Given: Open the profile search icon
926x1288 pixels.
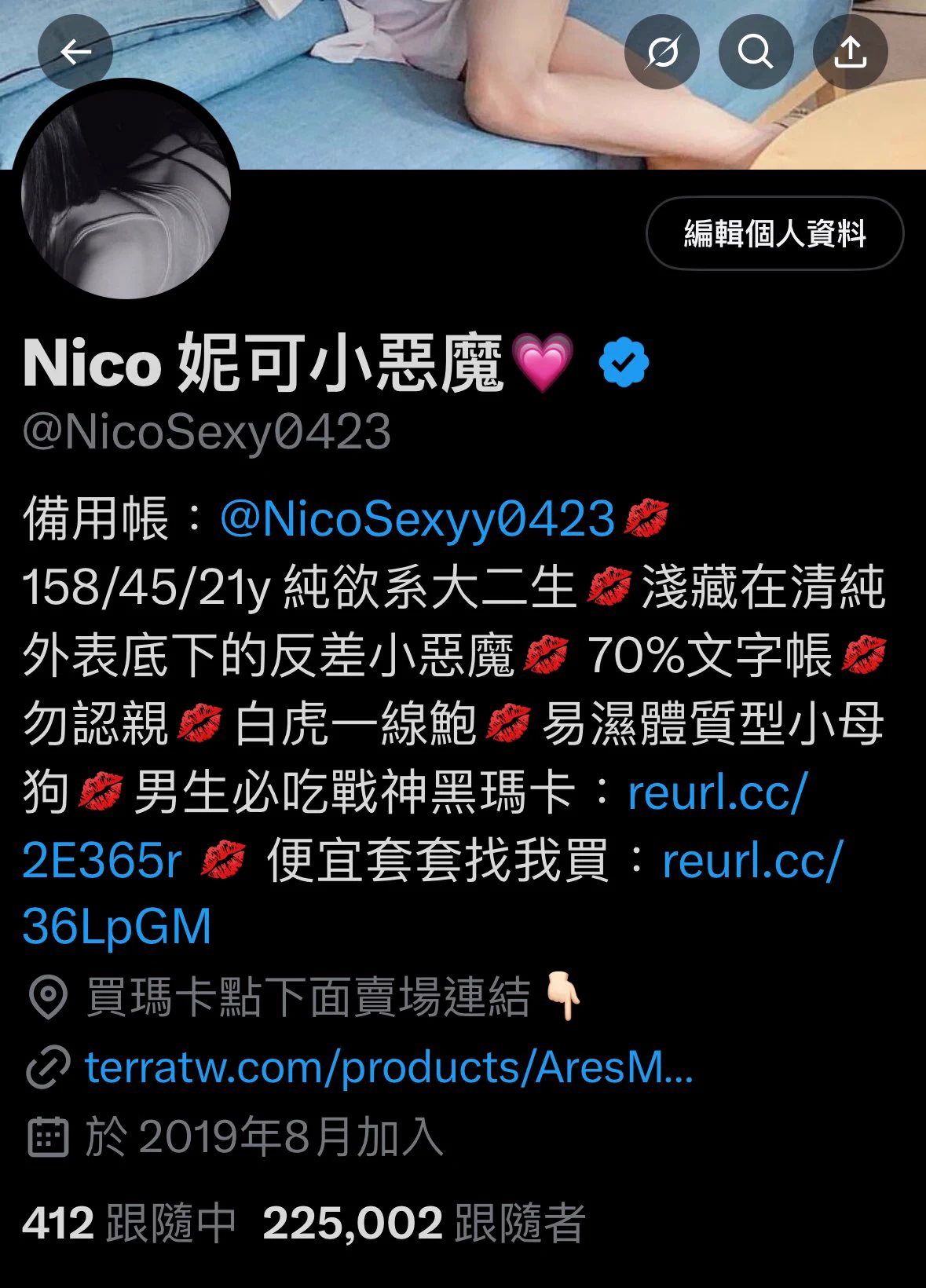Looking at the screenshot, I should click(x=756, y=52).
